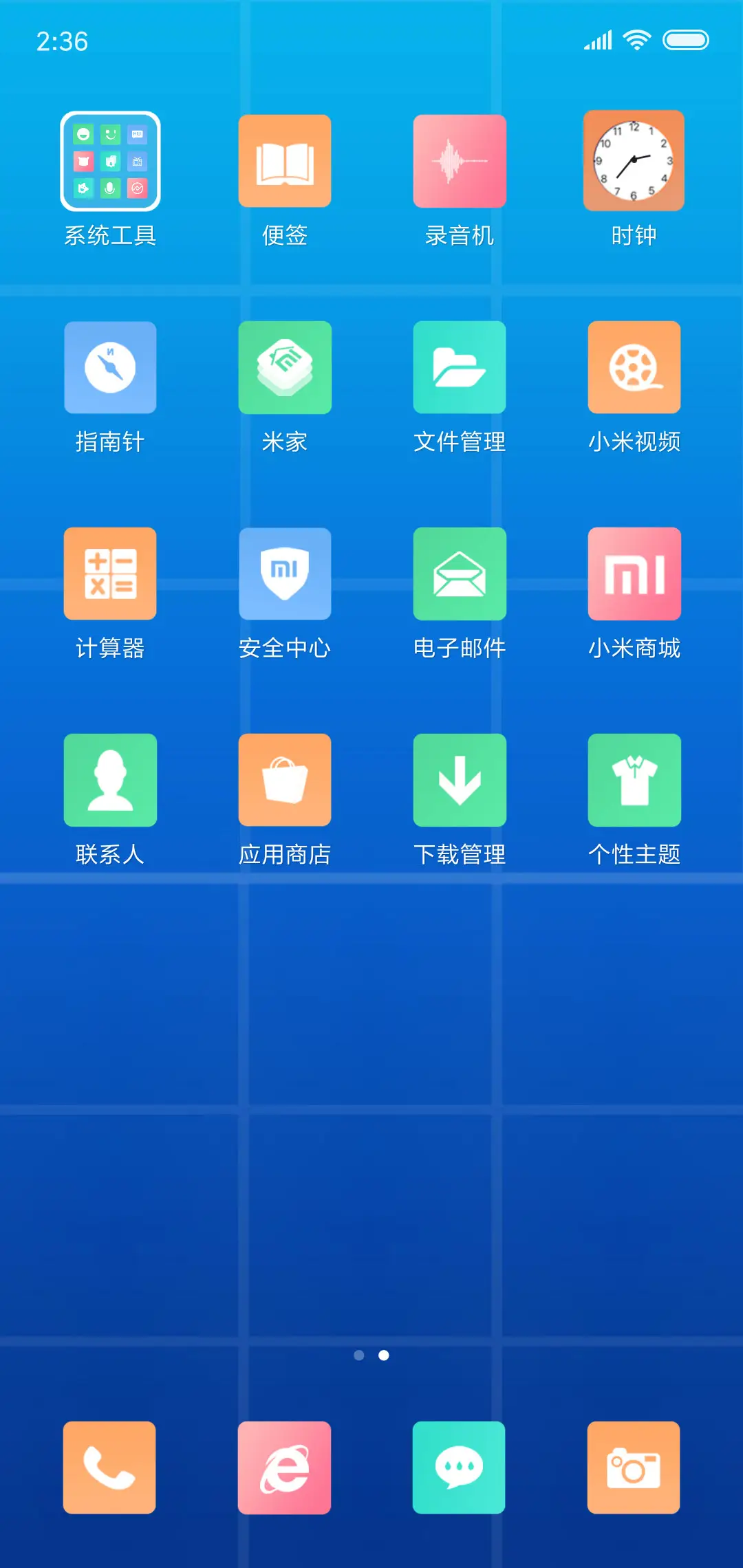Expand the 系统工具 System Tools folder
This screenshot has height=1568, width=743.
click(x=110, y=161)
